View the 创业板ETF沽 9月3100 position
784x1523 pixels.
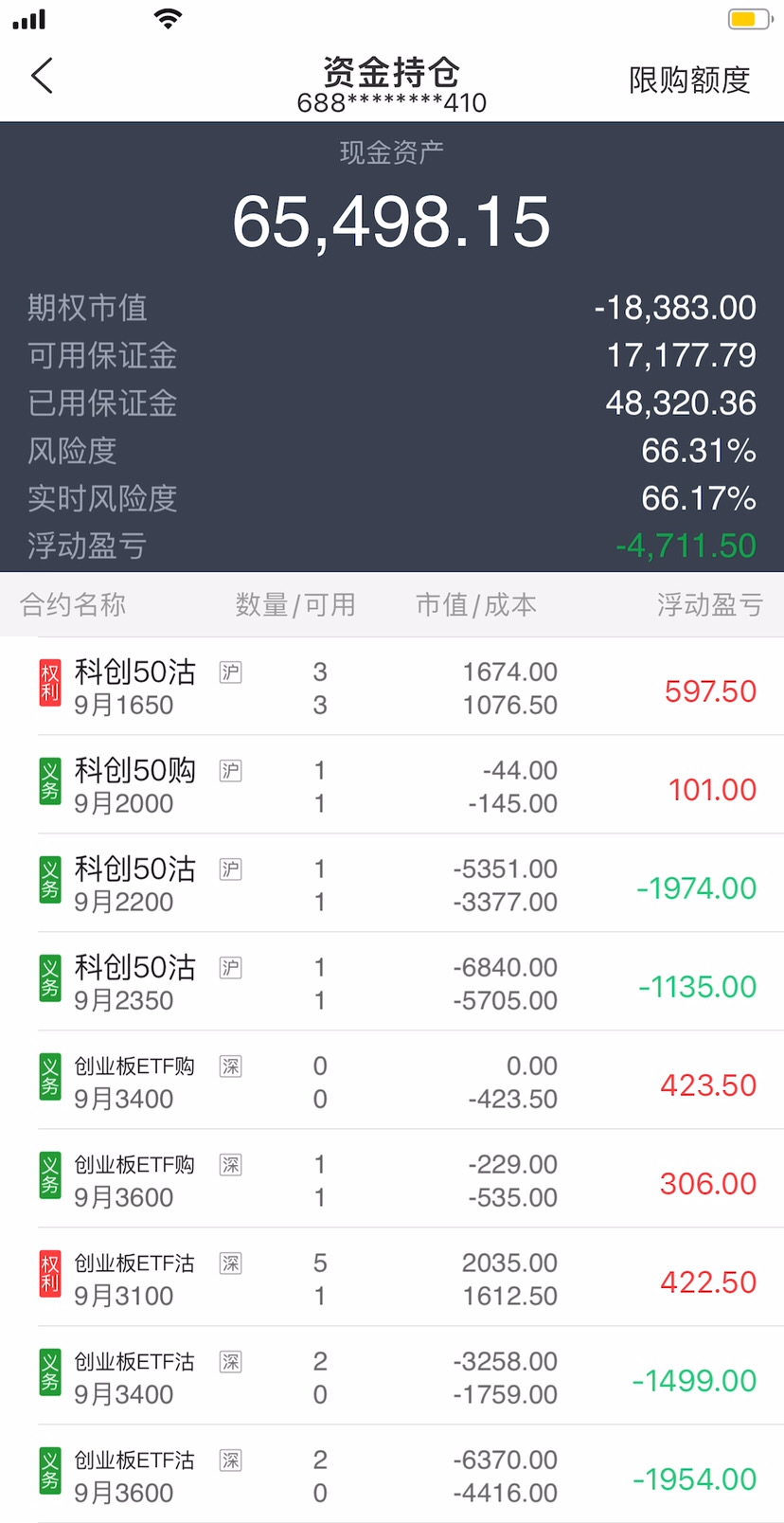(x=392, y=1278)
